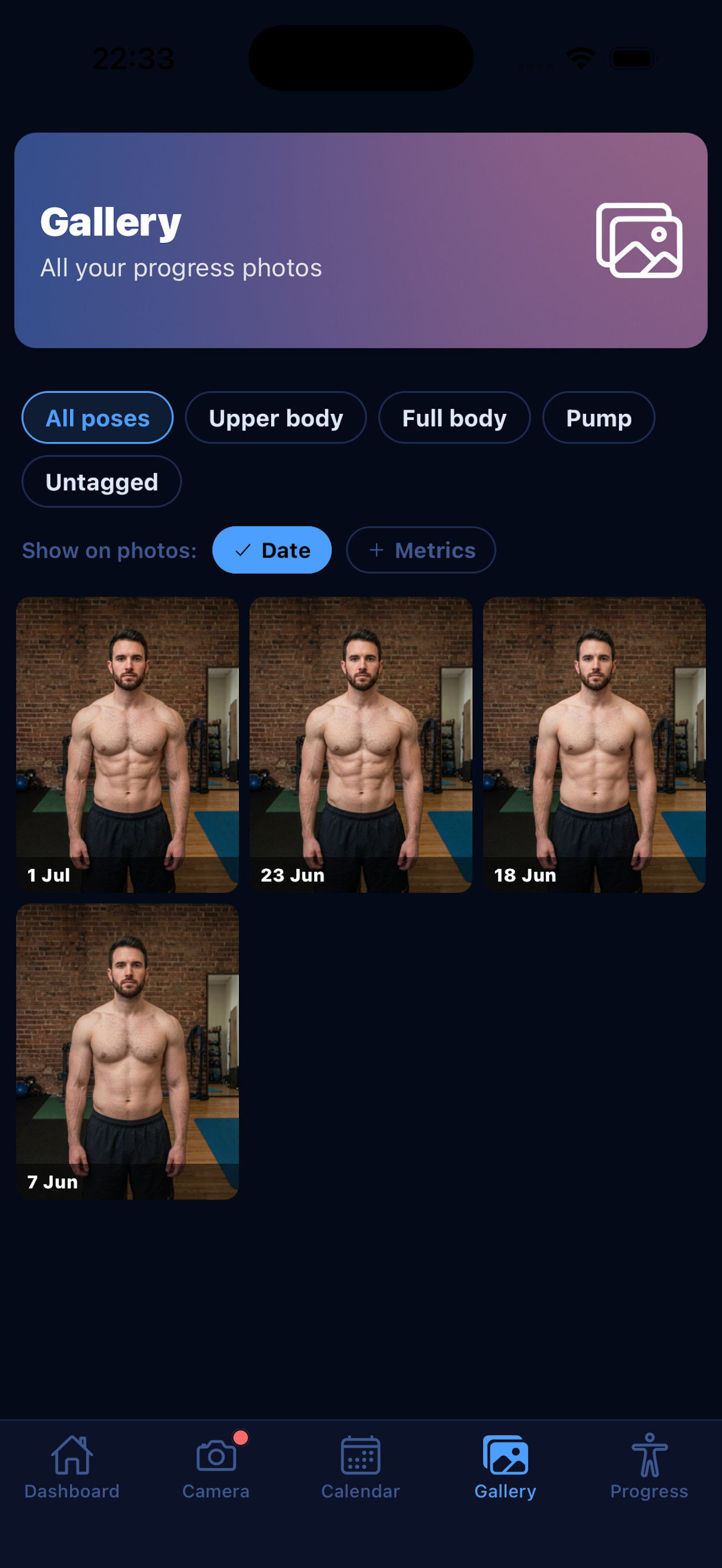The image size is (722, 1568).
Task: Switch to the Camera tab
Action: point(216,1467)
